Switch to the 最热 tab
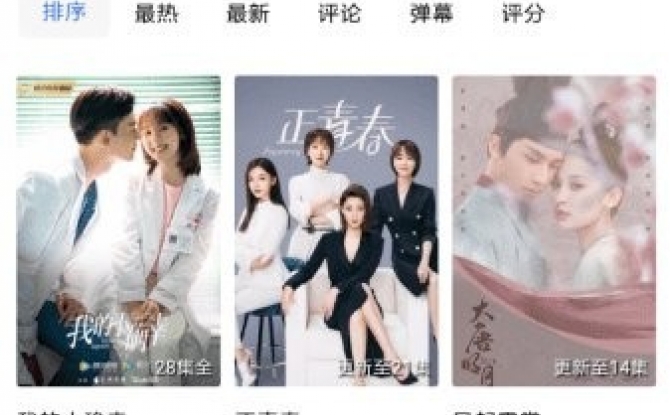670x415 pixels. tap(155, 14)
